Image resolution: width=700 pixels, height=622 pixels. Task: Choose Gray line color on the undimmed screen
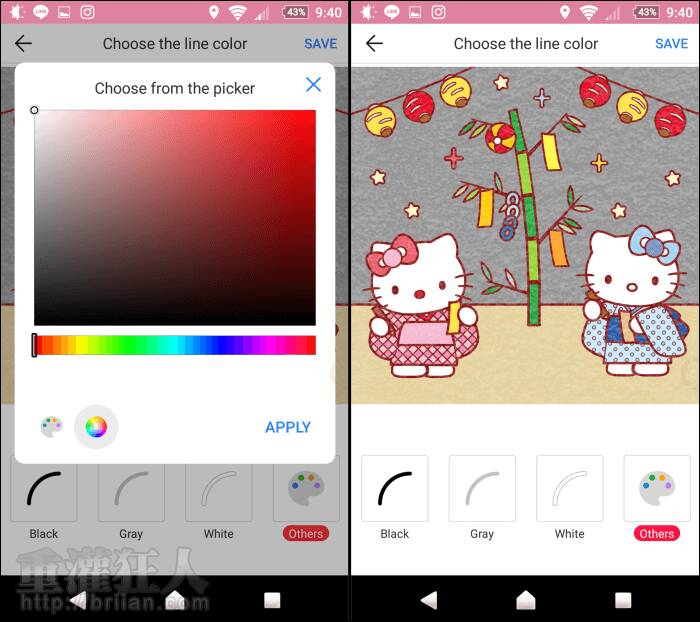(x=482, y=489)
